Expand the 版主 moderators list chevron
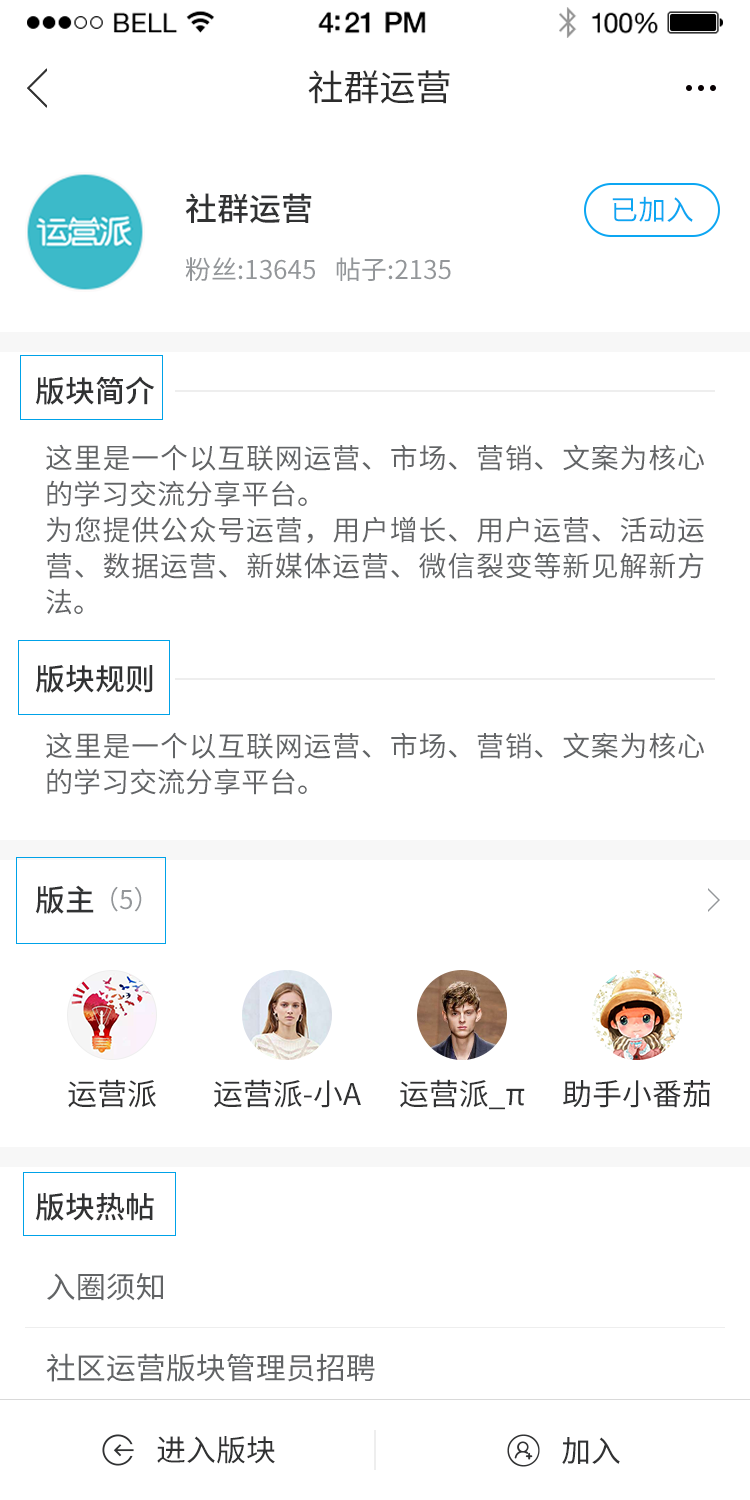Screen dimensions: 750x1500 (x=713, y=900)
